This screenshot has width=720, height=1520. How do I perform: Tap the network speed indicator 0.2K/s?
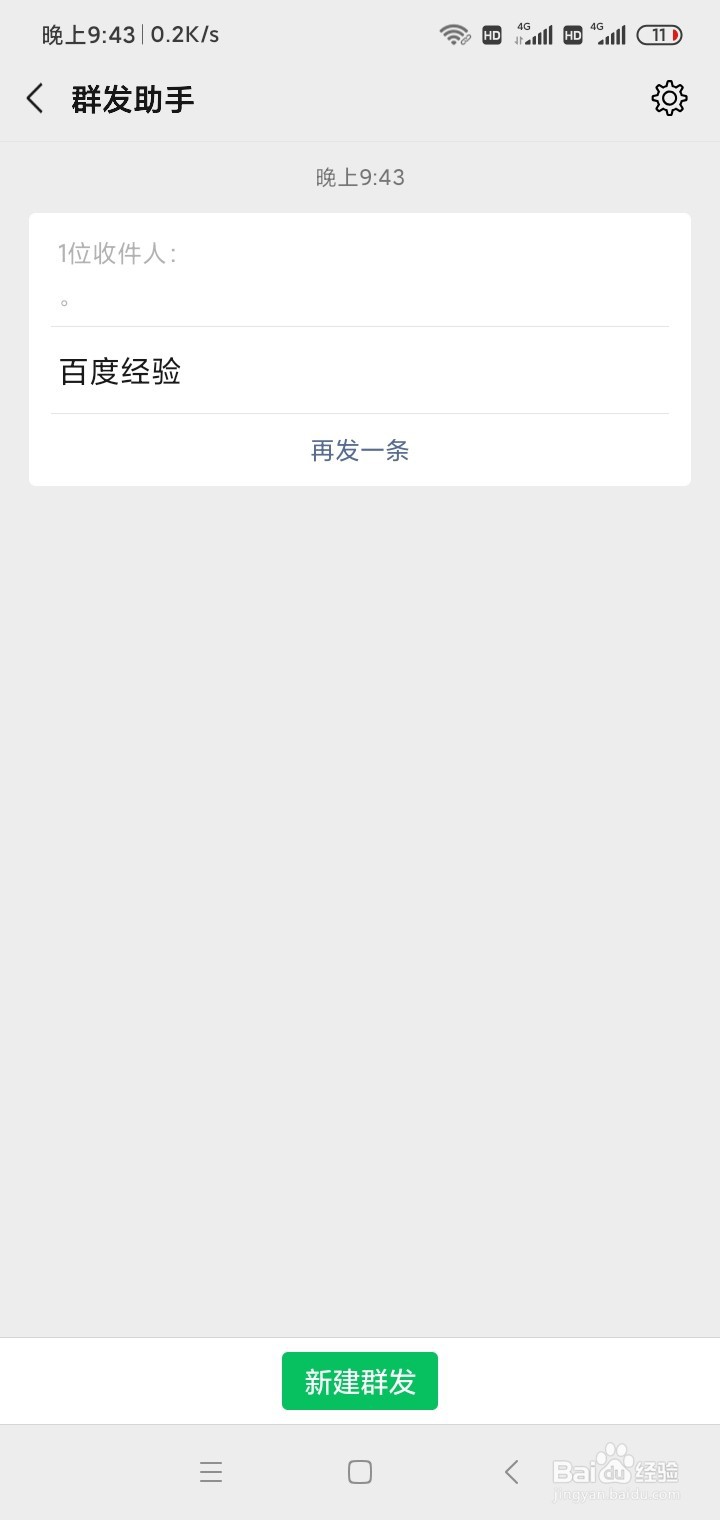pyautogui.click(x=186, y=34)
